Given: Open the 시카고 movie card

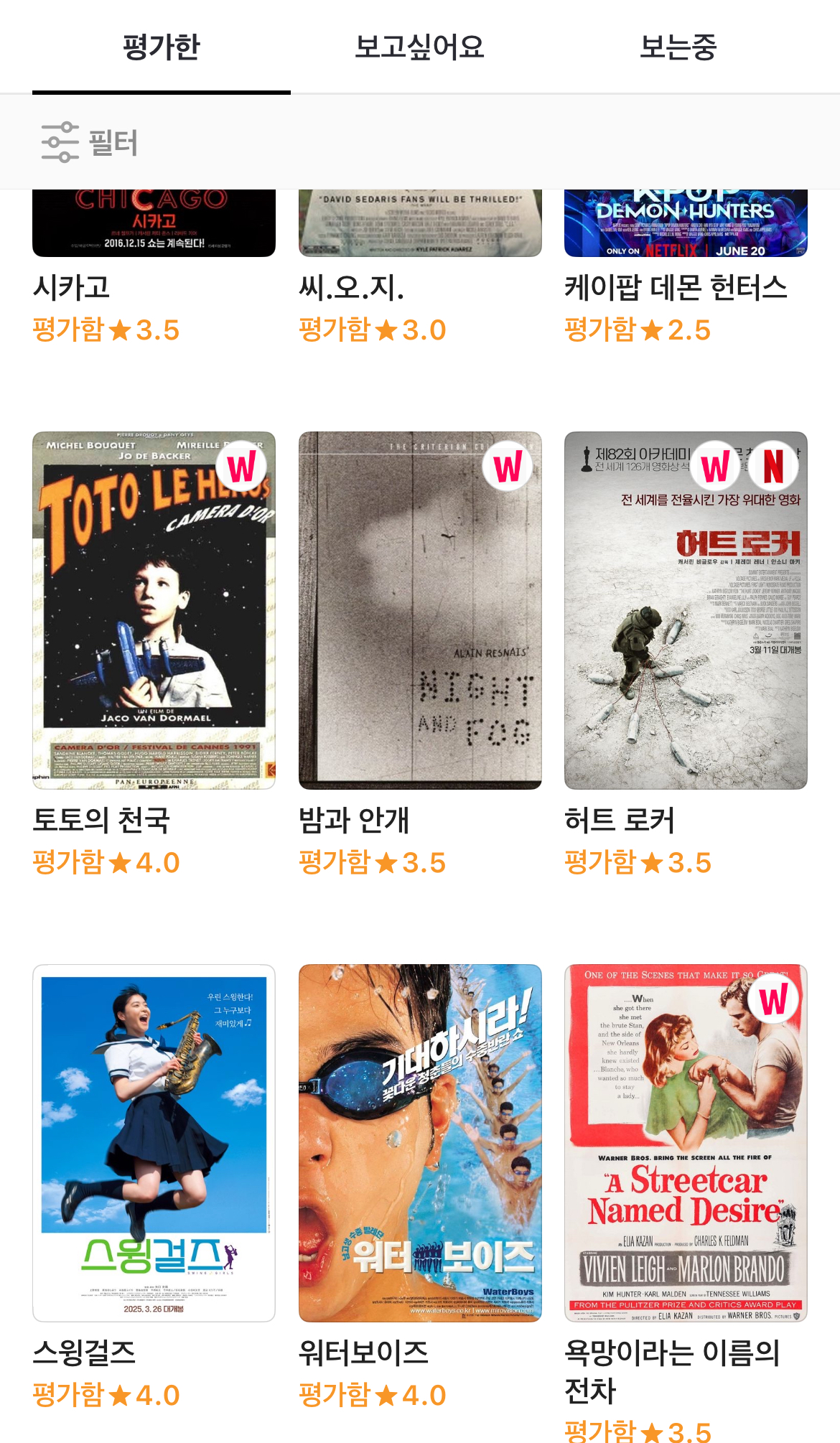Looking at the screenshot, I should coord(154,267).
